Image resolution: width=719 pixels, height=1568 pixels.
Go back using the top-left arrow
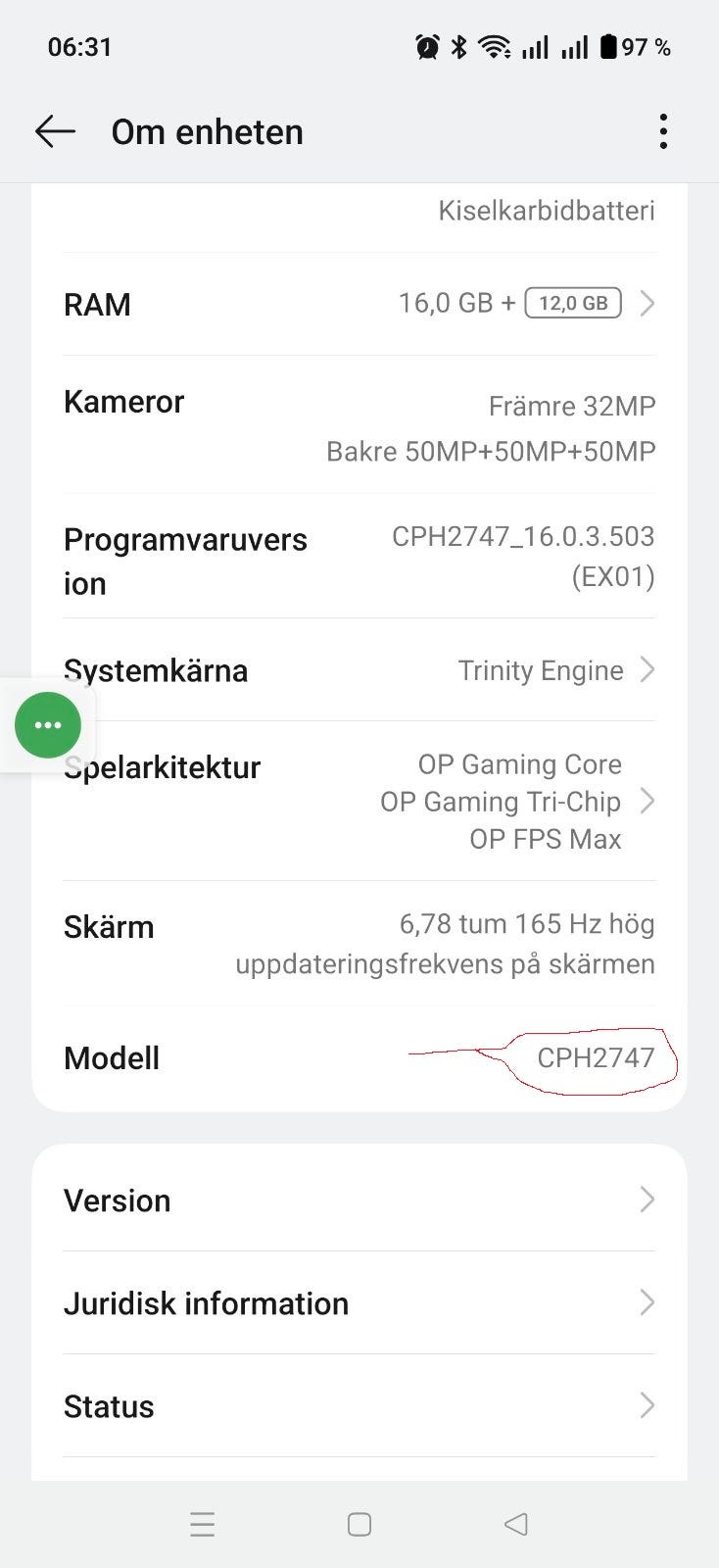[x=55, y=131]
